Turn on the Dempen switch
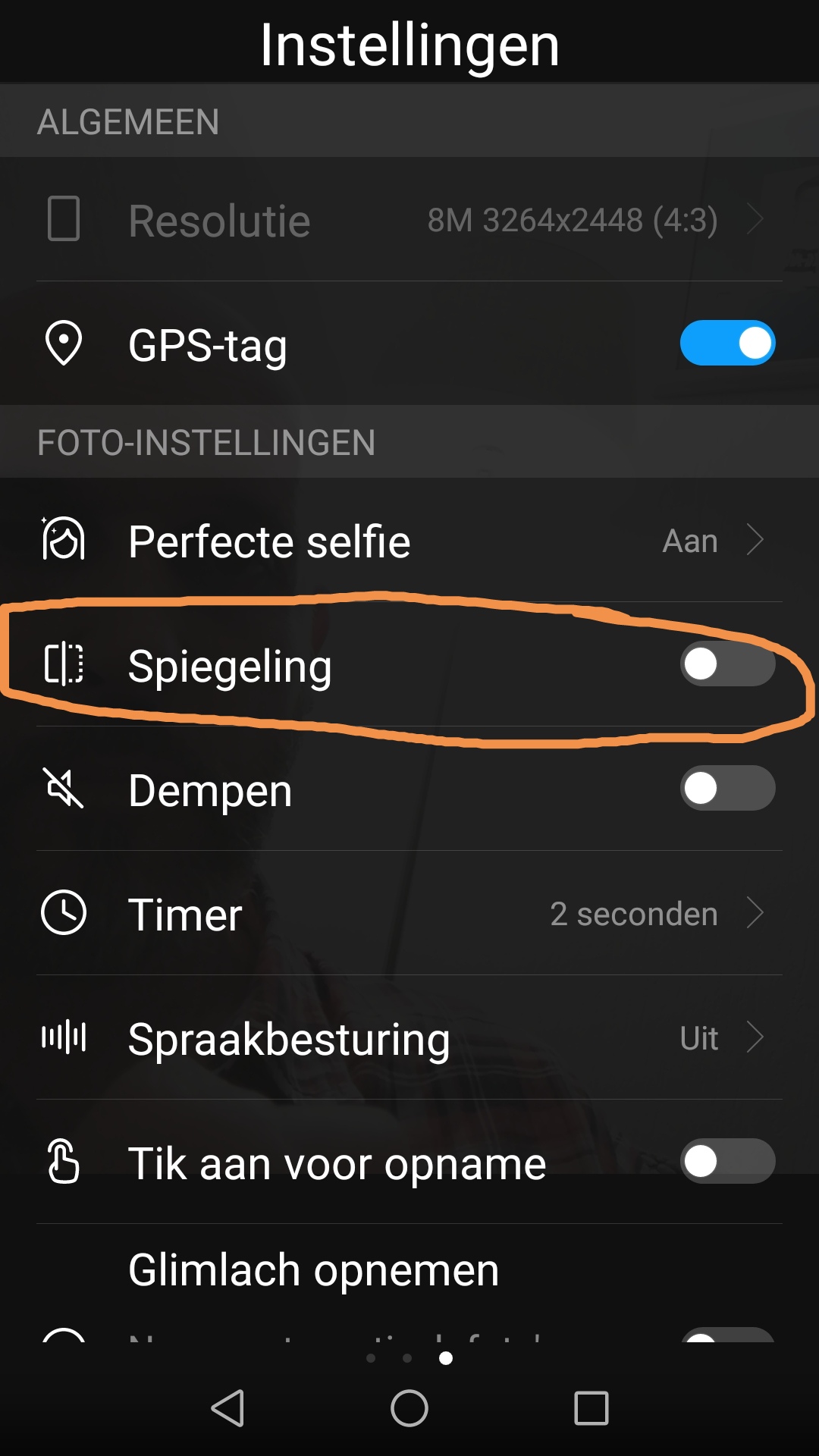The width and height of the screenshot is (819, 1456). click(x=727, y=789)
